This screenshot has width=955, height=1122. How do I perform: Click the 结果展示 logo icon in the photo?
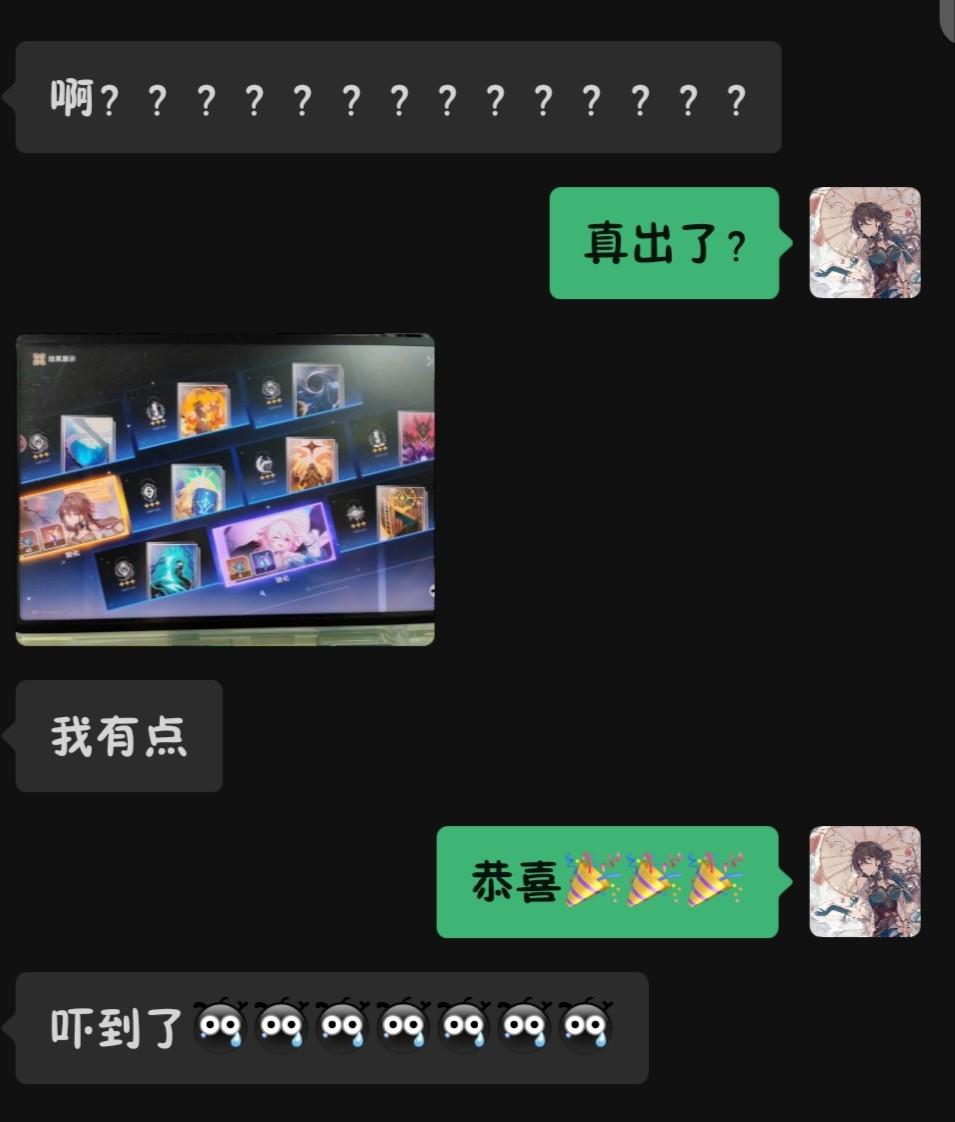click(x=40, y=357)
